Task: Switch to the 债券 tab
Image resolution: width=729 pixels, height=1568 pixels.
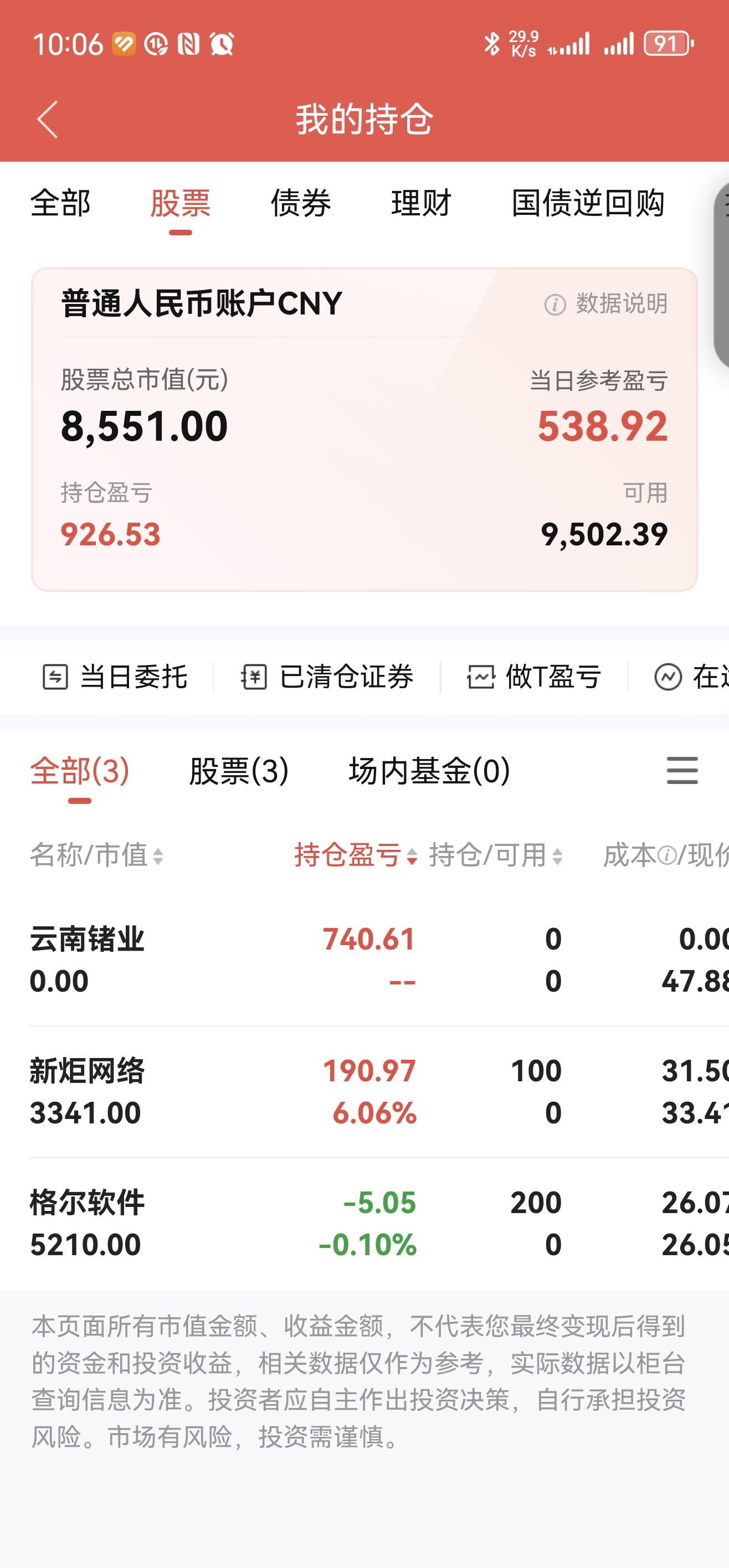Action: (x=301, y=203)
